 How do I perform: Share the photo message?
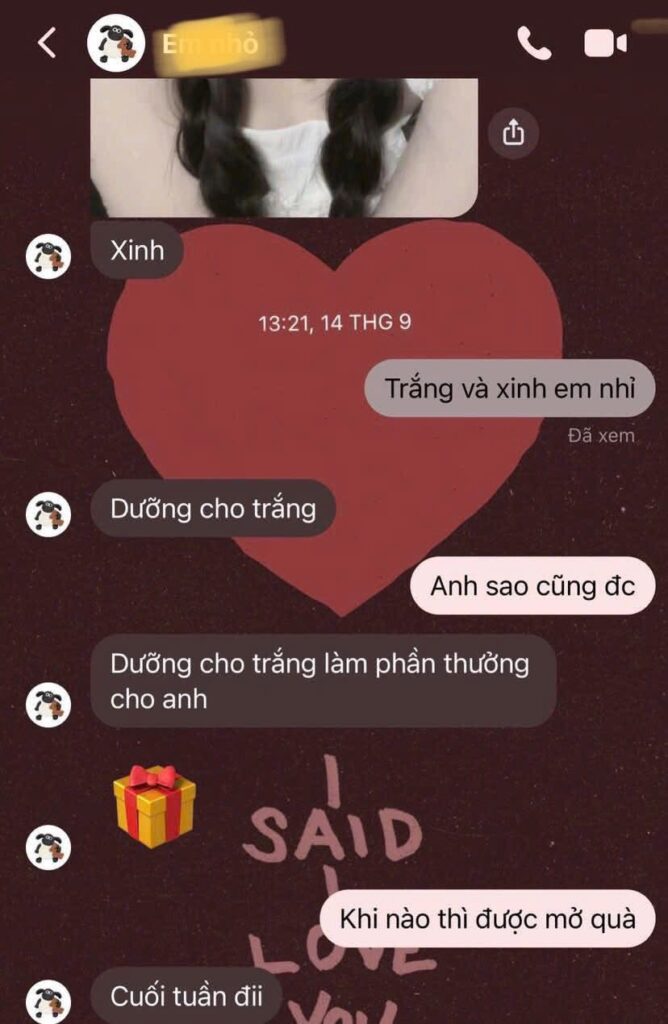514,133
